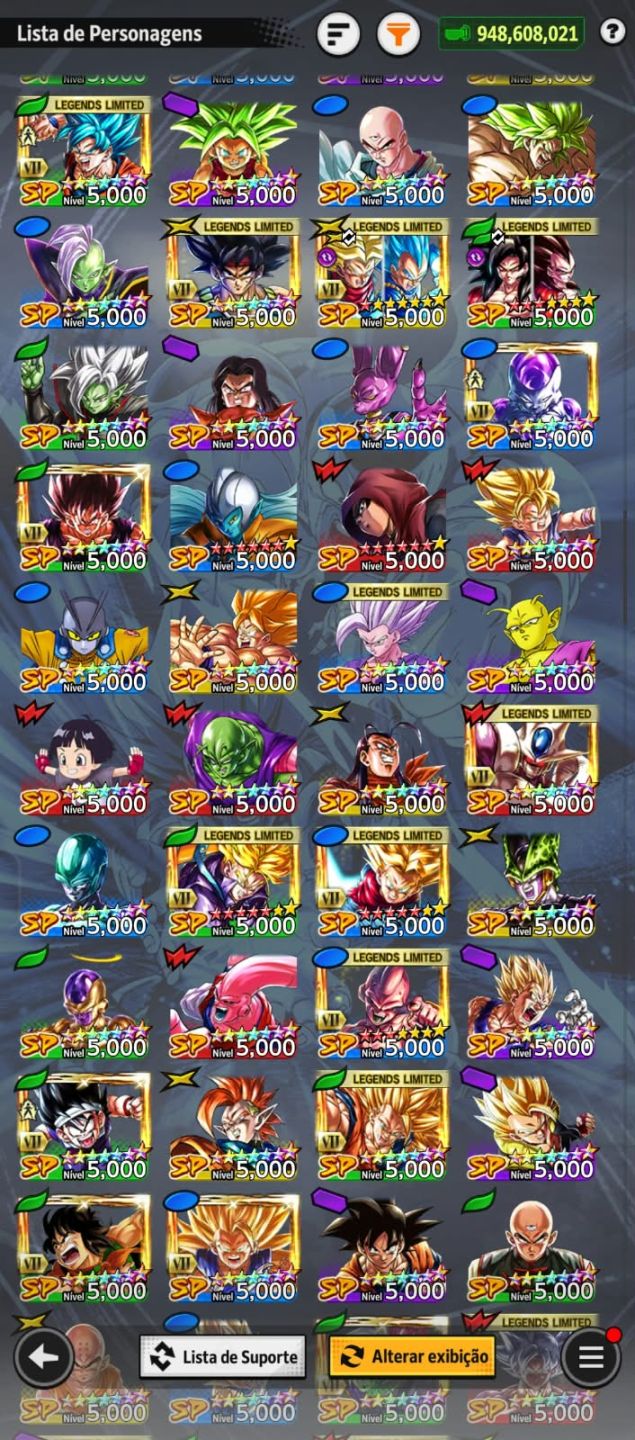Open the green Piccolo character card
This screenshot has height=1440, width=635.
click(x=233, y=762)
